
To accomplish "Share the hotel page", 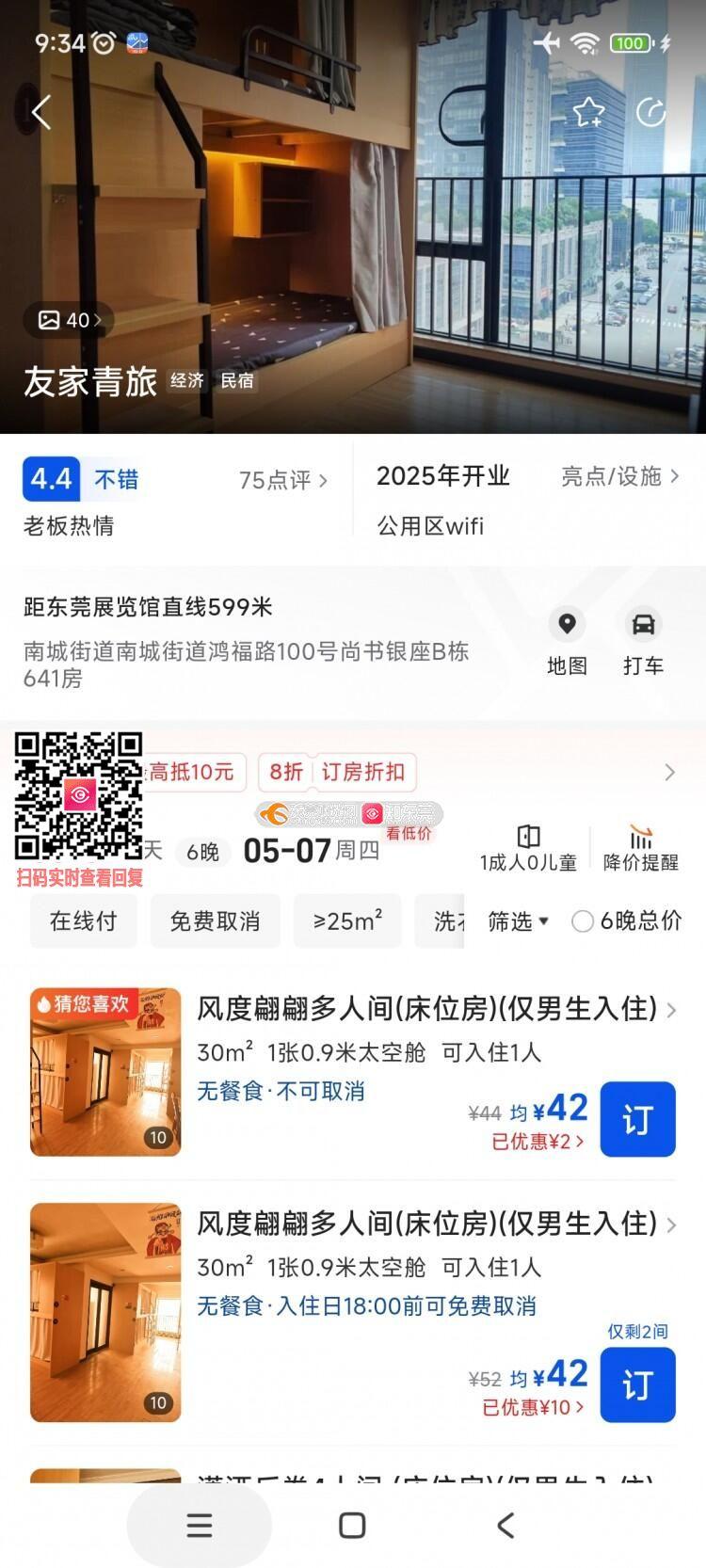I will click(651, 112).
